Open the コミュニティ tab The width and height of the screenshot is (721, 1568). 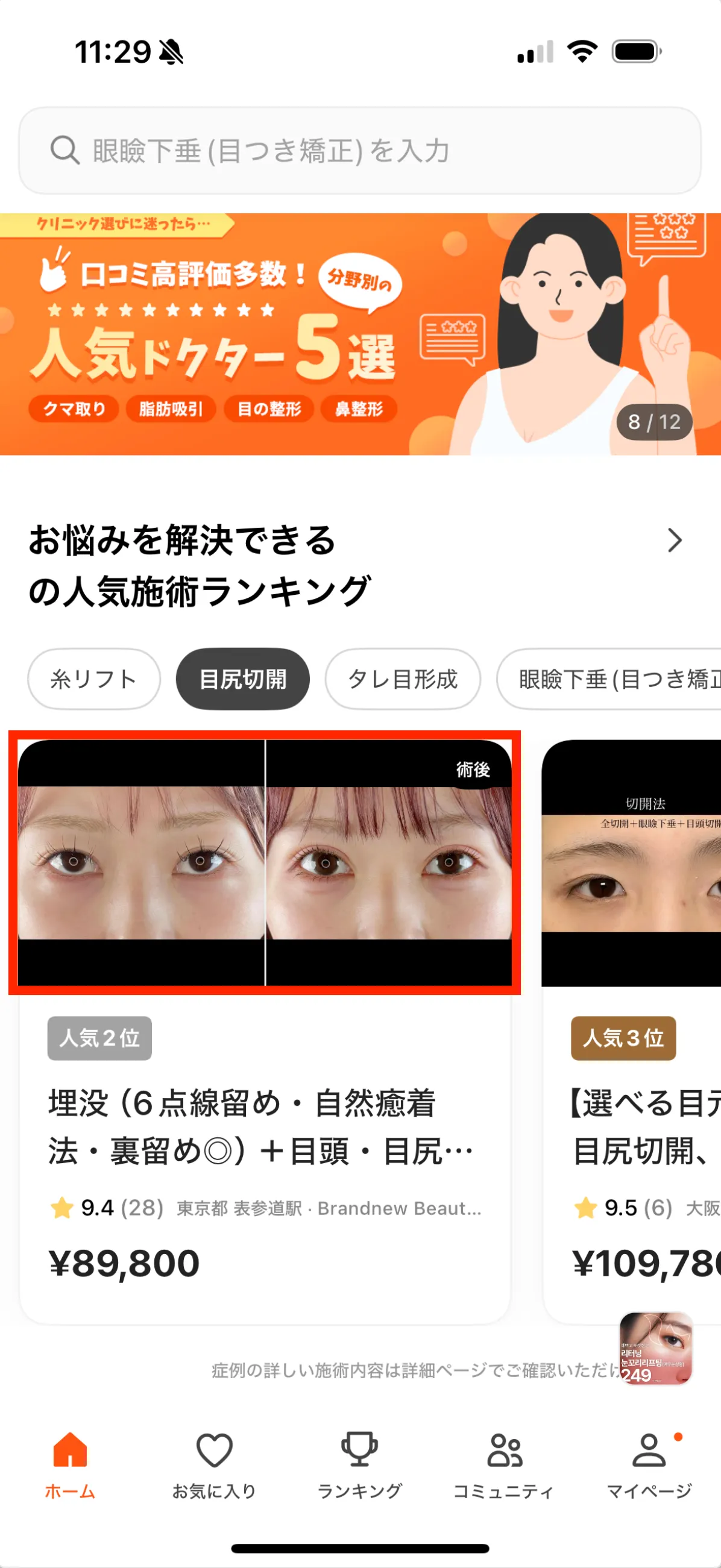503,1464
